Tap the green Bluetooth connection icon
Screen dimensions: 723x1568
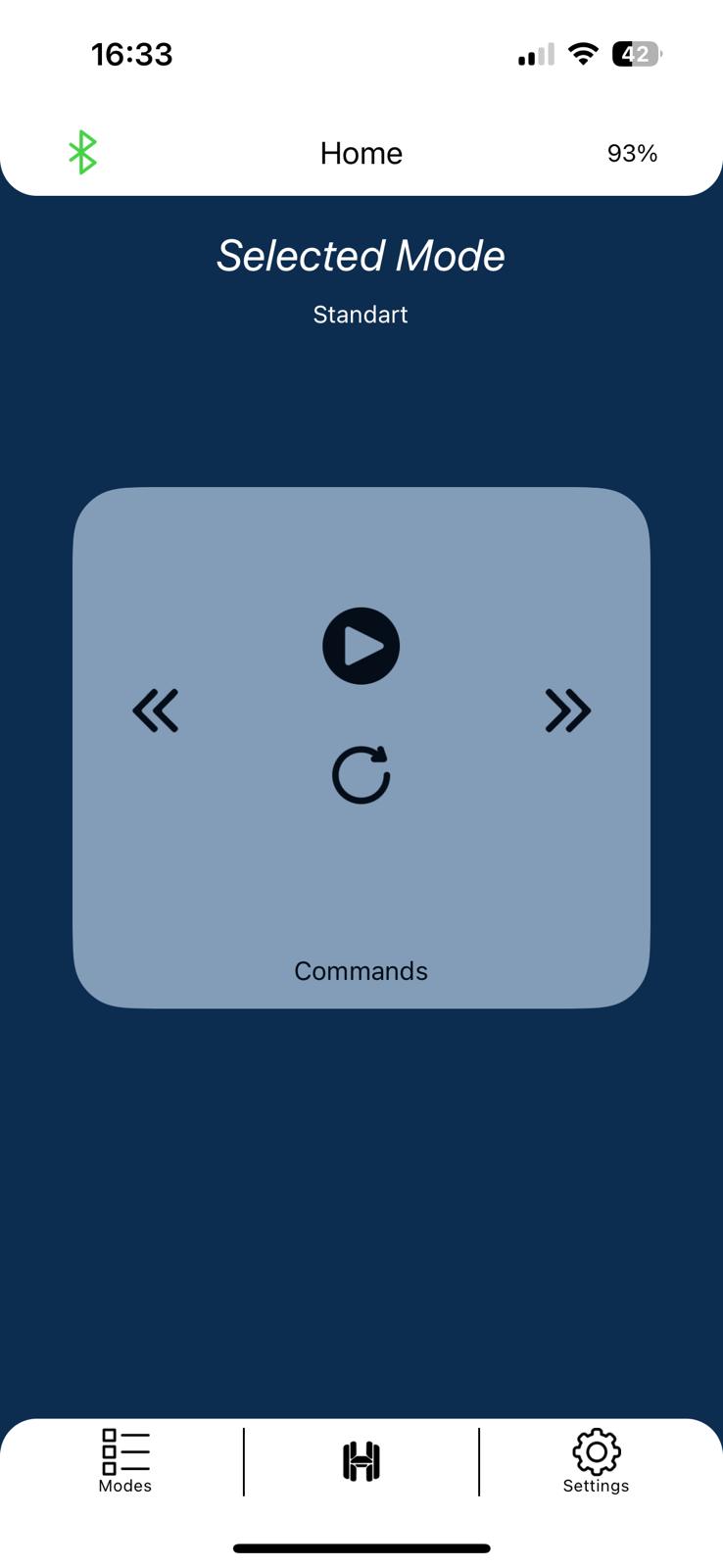point(83,153)
